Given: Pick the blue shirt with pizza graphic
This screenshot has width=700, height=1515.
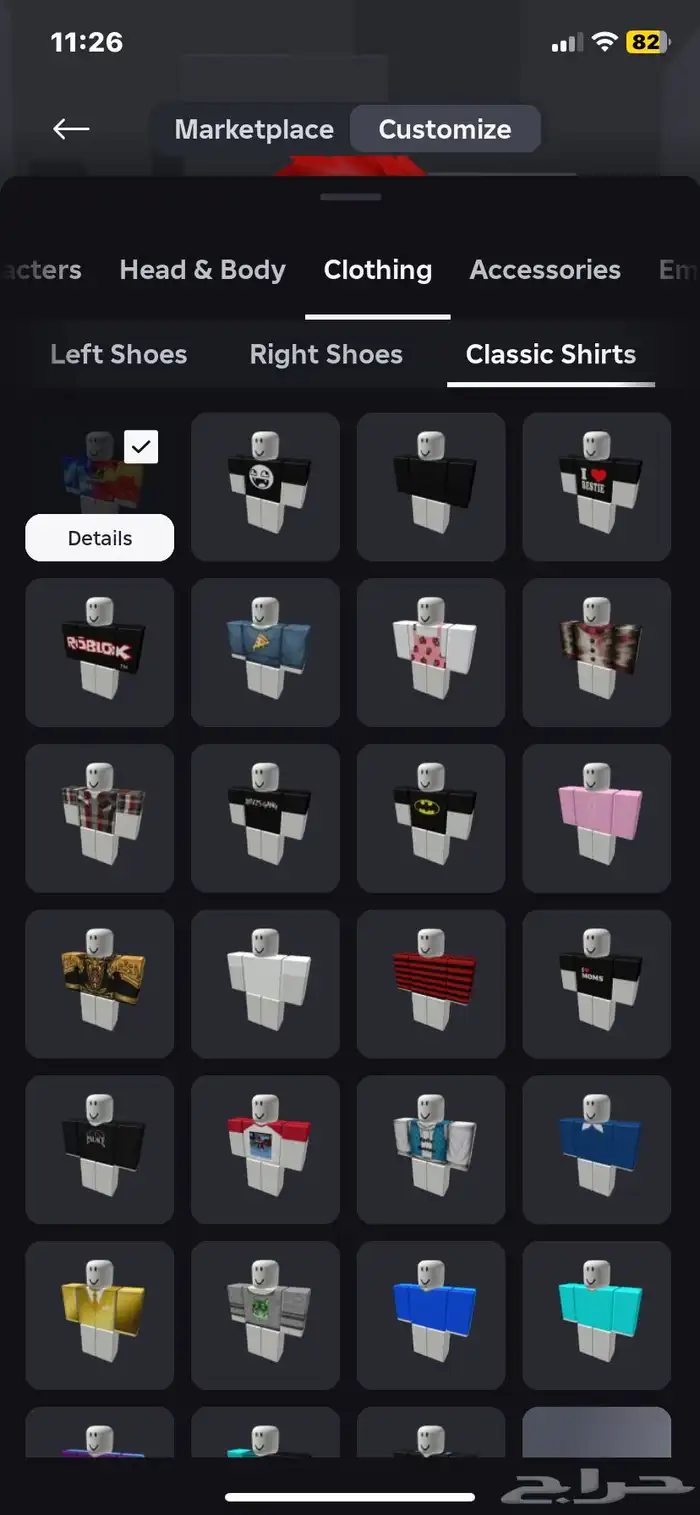Looking at the screenshot, I should point(266,652).
